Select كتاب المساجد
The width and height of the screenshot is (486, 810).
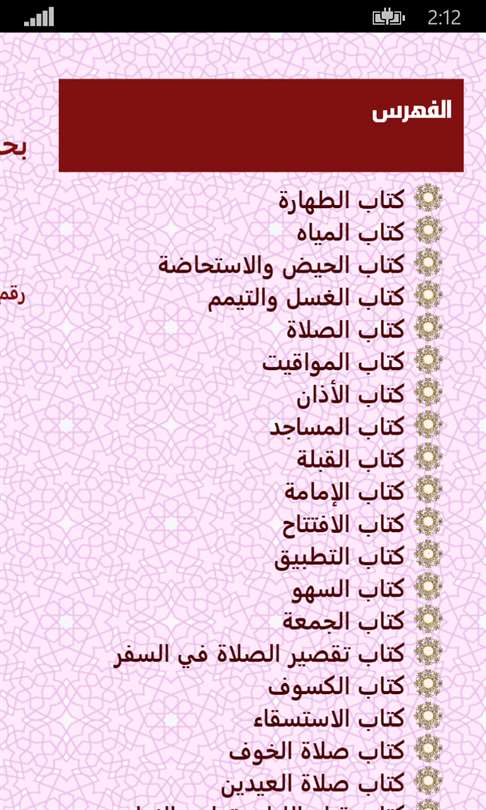coord(337,427)
